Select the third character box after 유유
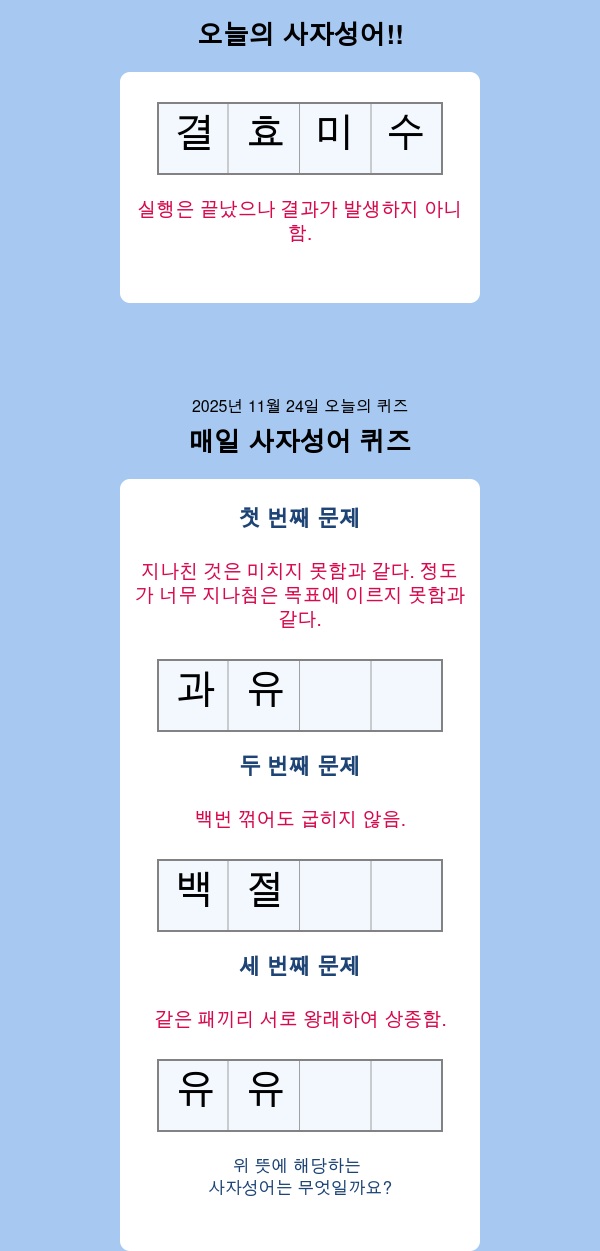Screen dimensions: 600x1251 click(335, 1095)
